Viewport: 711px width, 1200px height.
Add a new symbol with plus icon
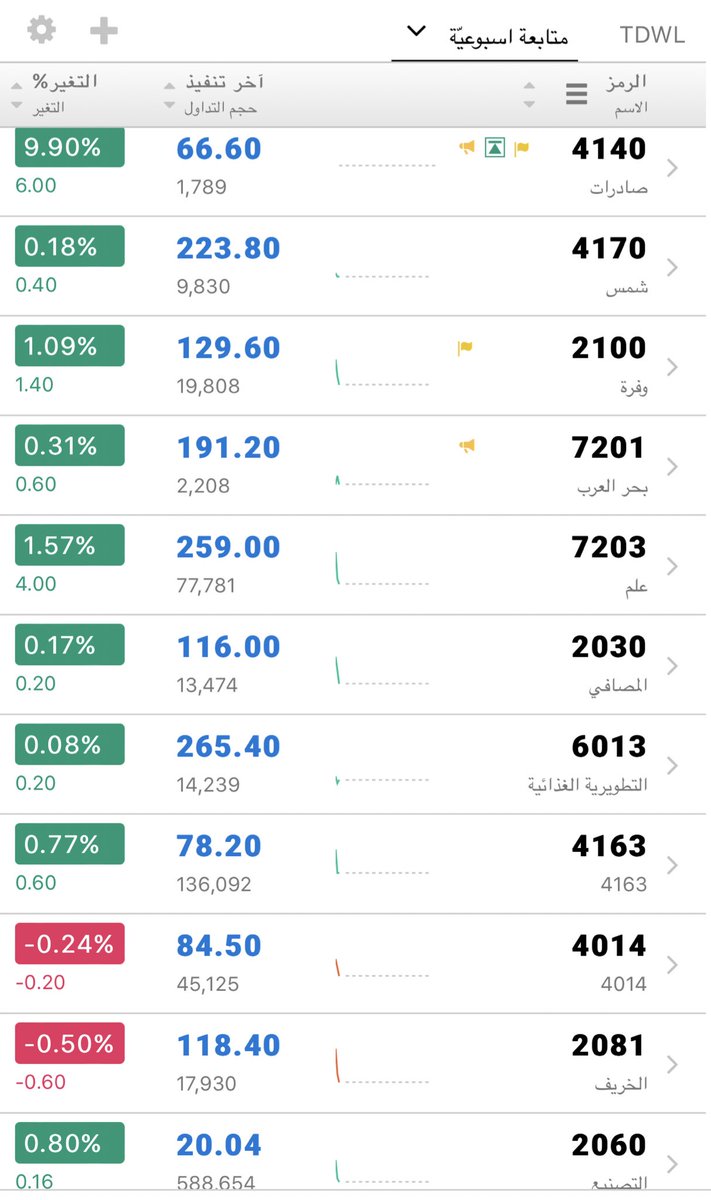click(x=104, y=31)
